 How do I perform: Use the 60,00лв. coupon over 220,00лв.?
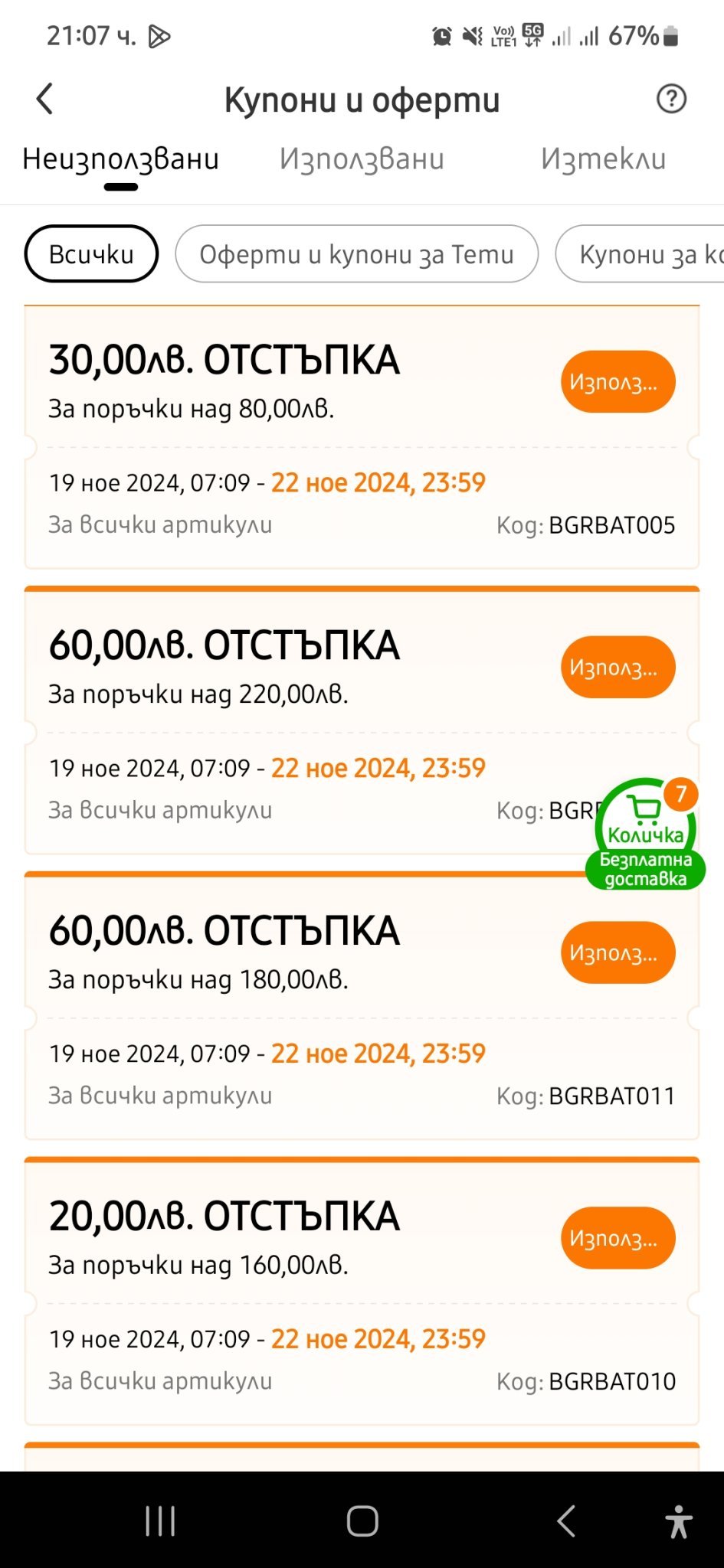pos(618,667)
